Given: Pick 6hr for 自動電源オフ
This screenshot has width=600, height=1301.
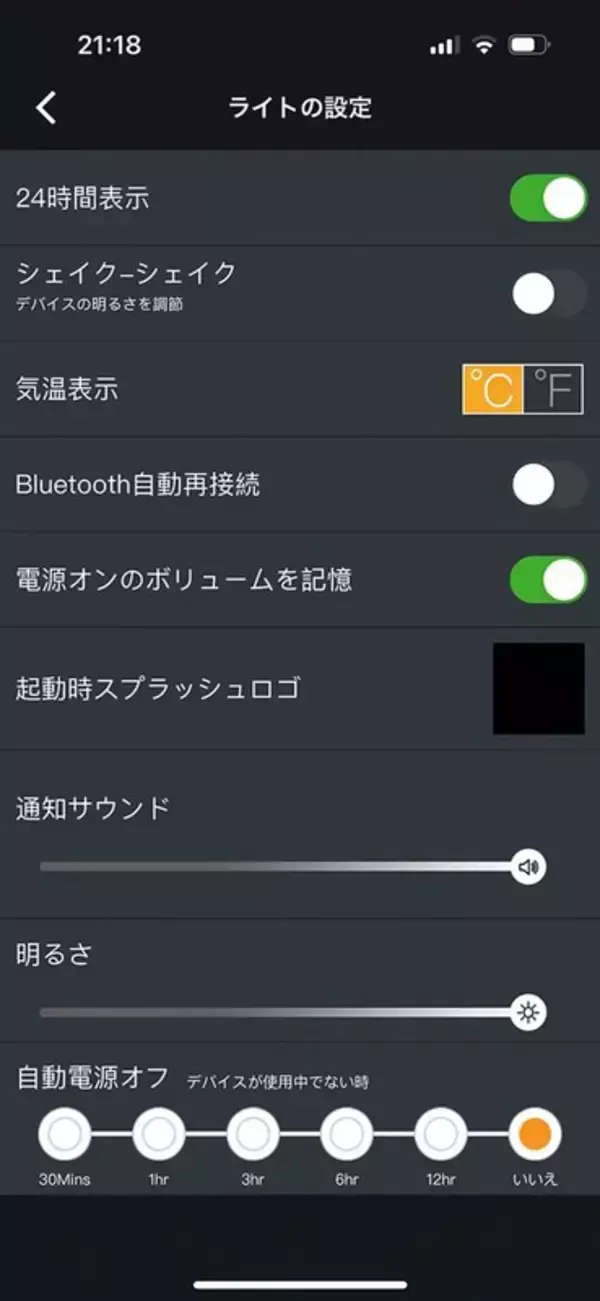Looking at the screenshot, I should coord(347,1134).
